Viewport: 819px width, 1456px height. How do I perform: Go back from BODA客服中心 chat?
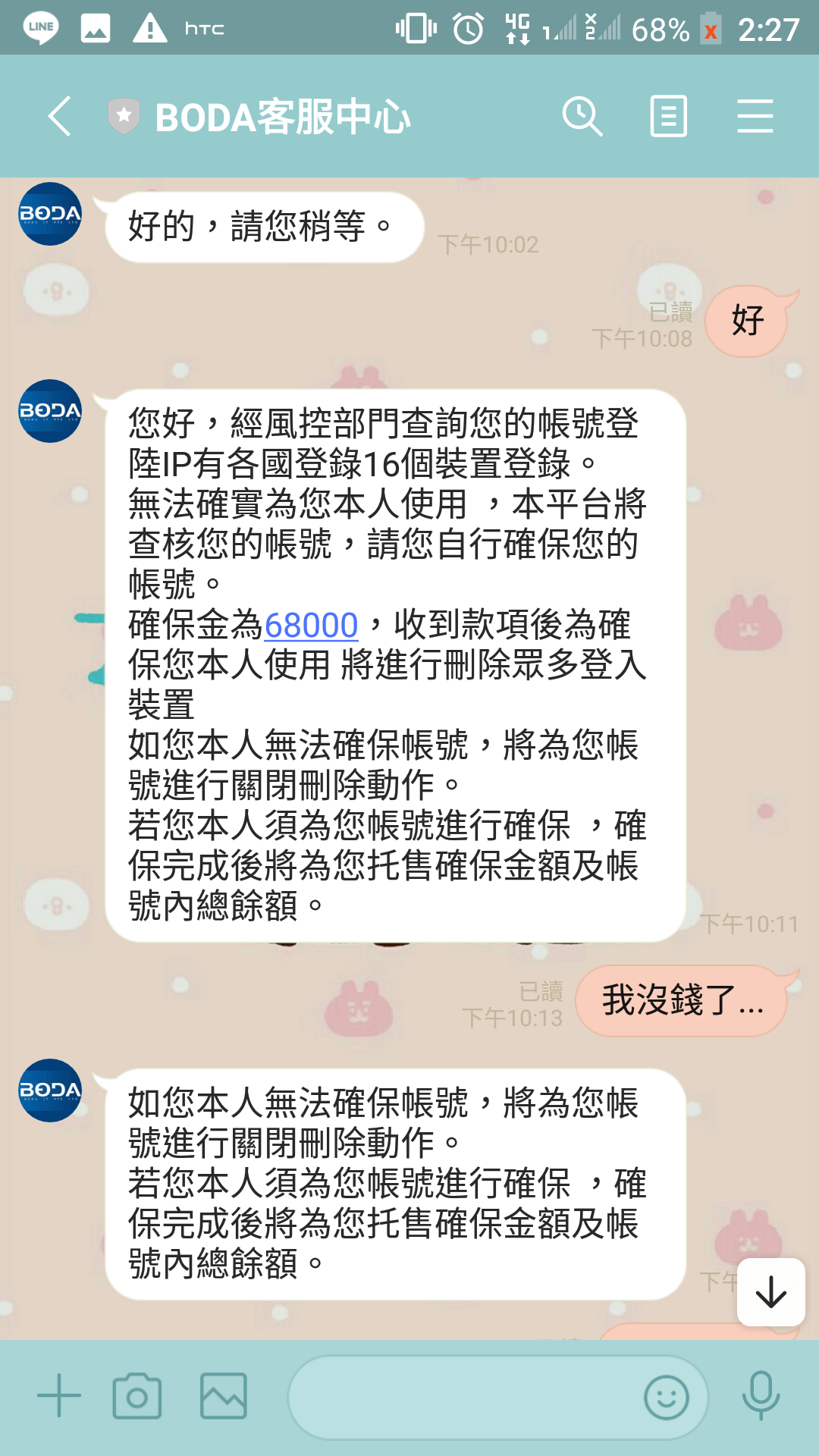pos(59,117)
